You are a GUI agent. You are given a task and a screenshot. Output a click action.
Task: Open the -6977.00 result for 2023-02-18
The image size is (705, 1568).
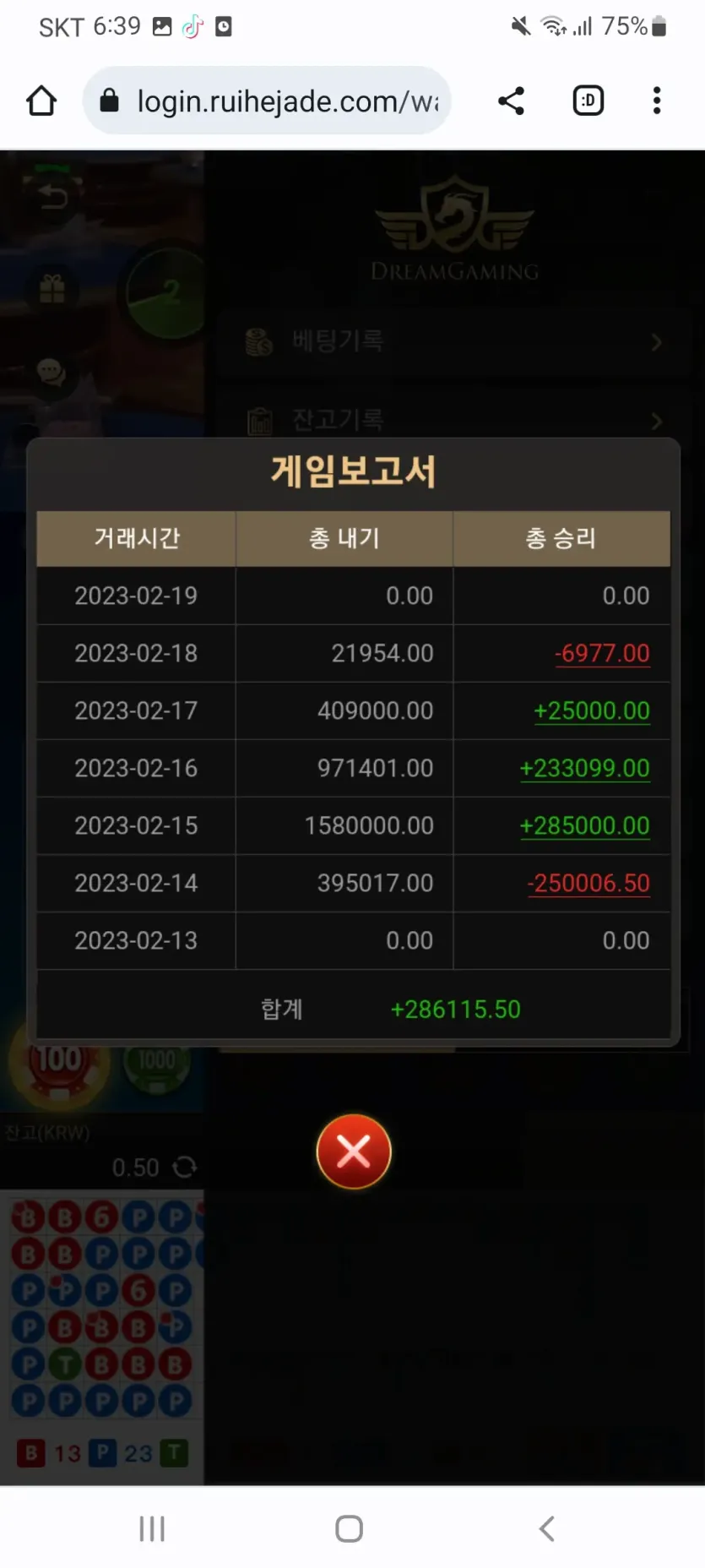[602, 653]
